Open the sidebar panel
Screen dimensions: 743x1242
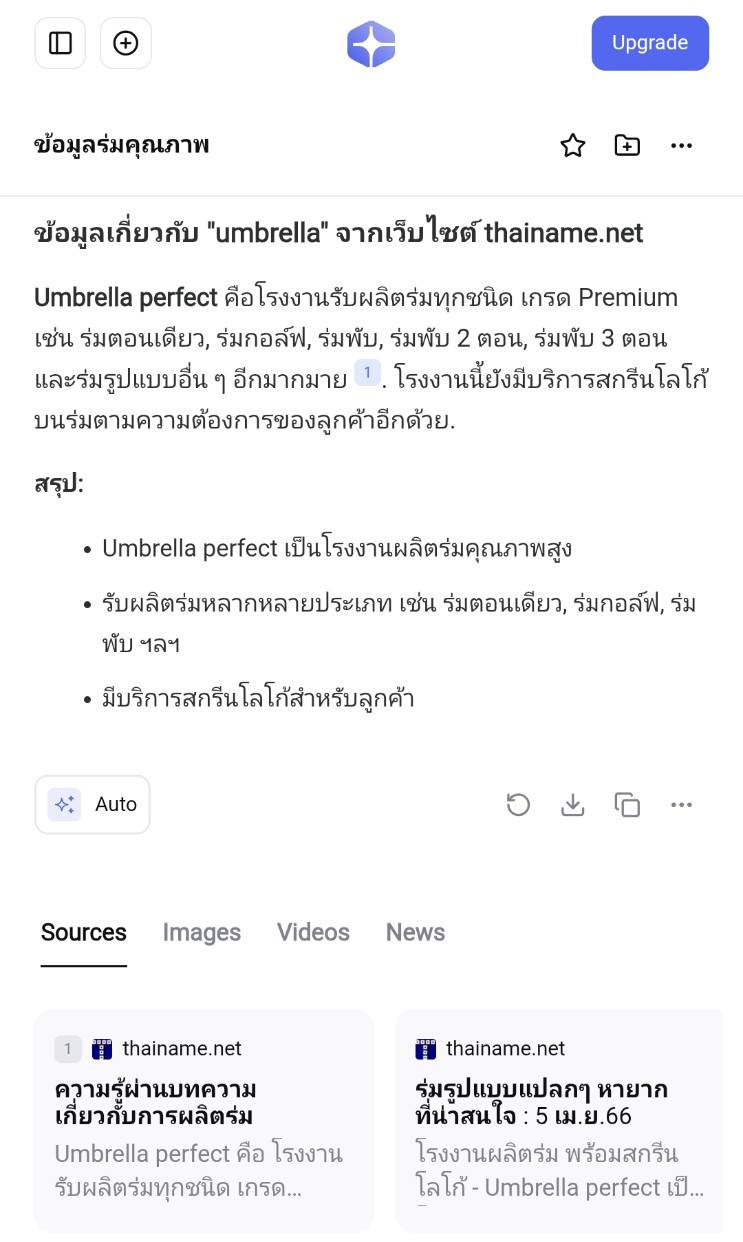[x=61, y=43]
